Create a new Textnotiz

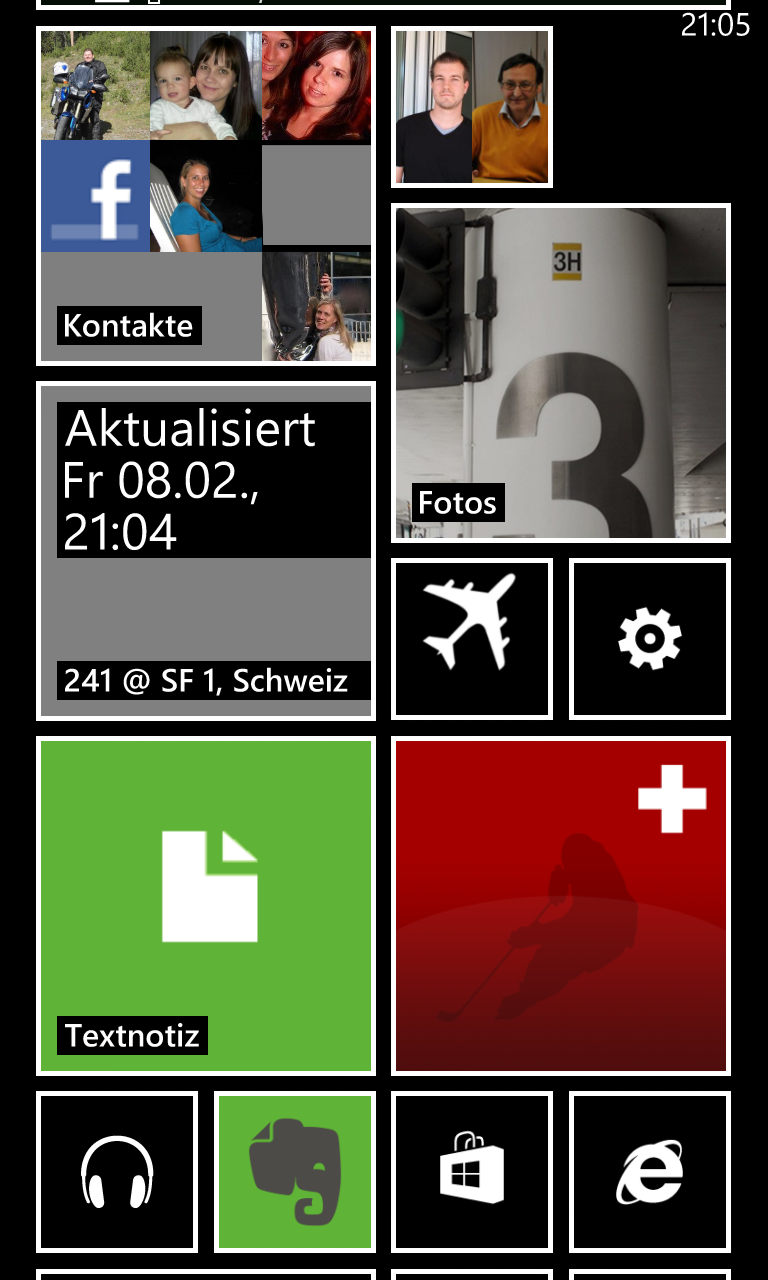[206, 906]
